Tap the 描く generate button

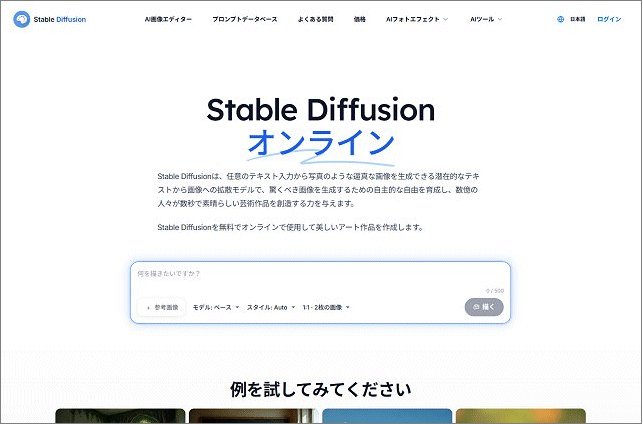pos(484,307)
